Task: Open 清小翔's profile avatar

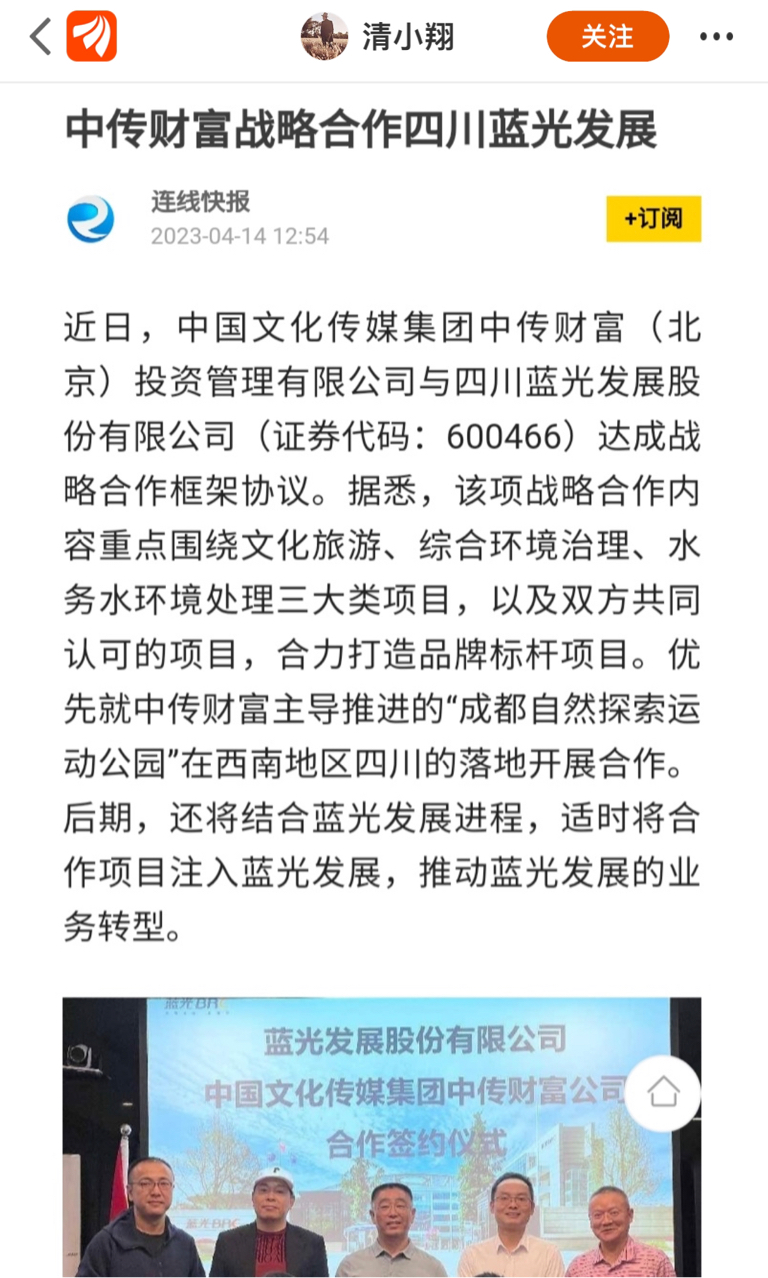Action: [x=325, y=37]
